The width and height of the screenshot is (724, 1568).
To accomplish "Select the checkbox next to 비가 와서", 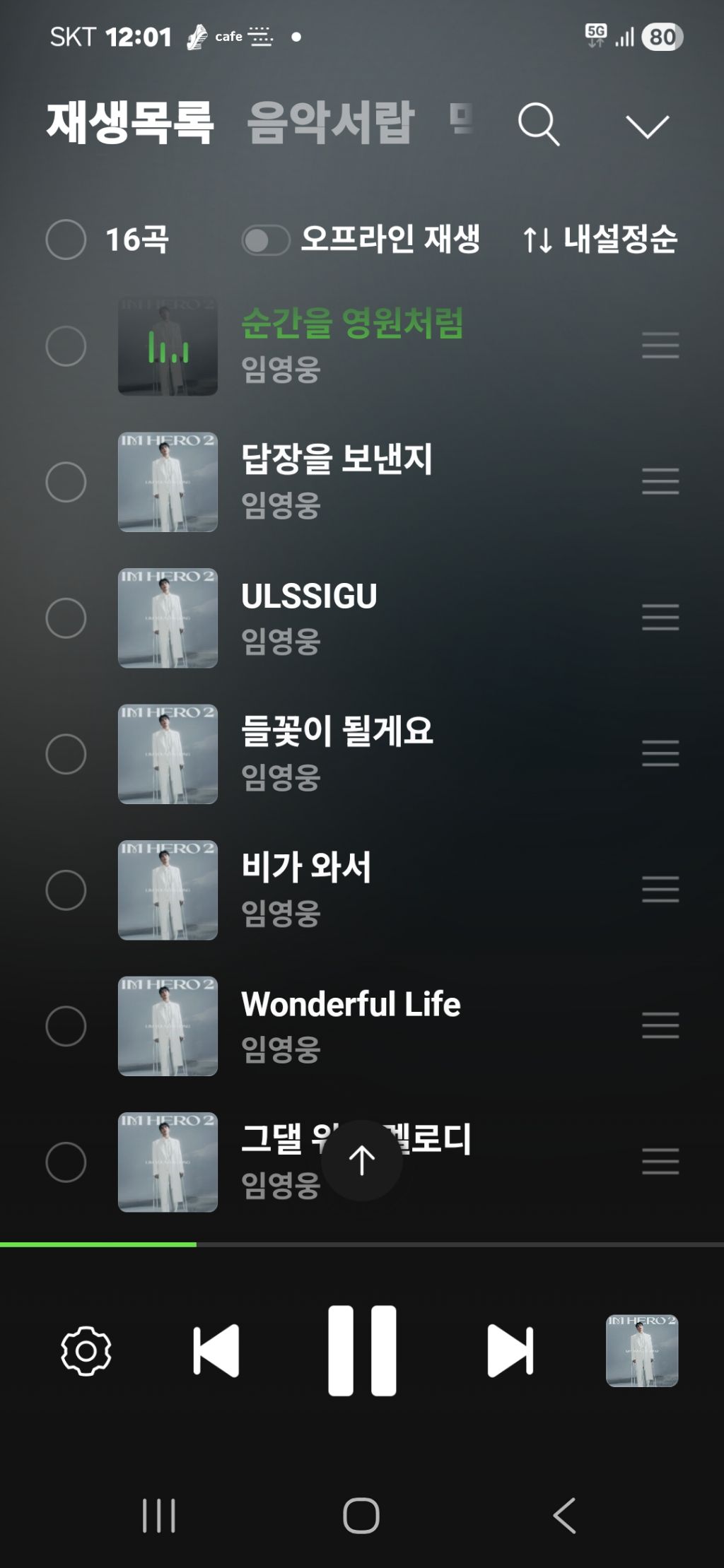I will (66, 890).
